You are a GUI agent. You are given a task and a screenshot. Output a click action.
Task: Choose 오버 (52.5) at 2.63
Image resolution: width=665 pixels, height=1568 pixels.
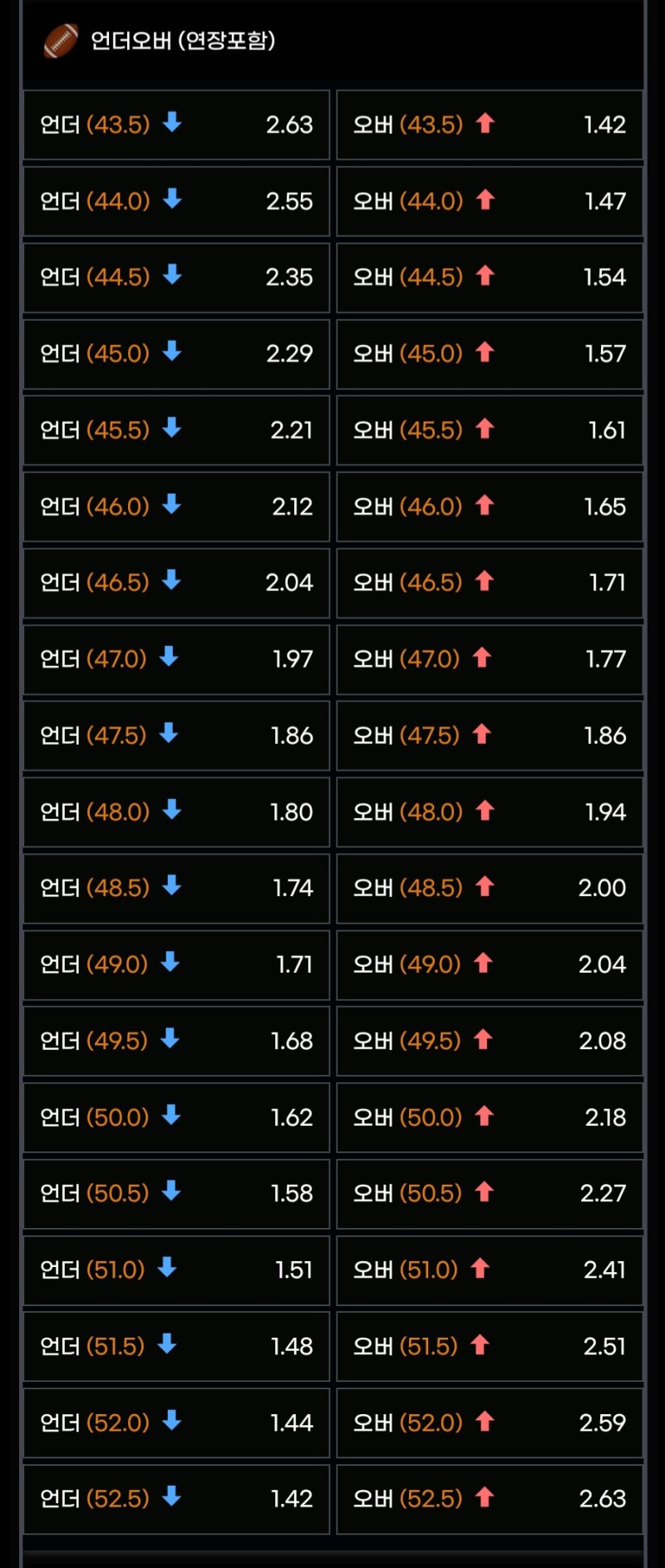(490, 1499)
